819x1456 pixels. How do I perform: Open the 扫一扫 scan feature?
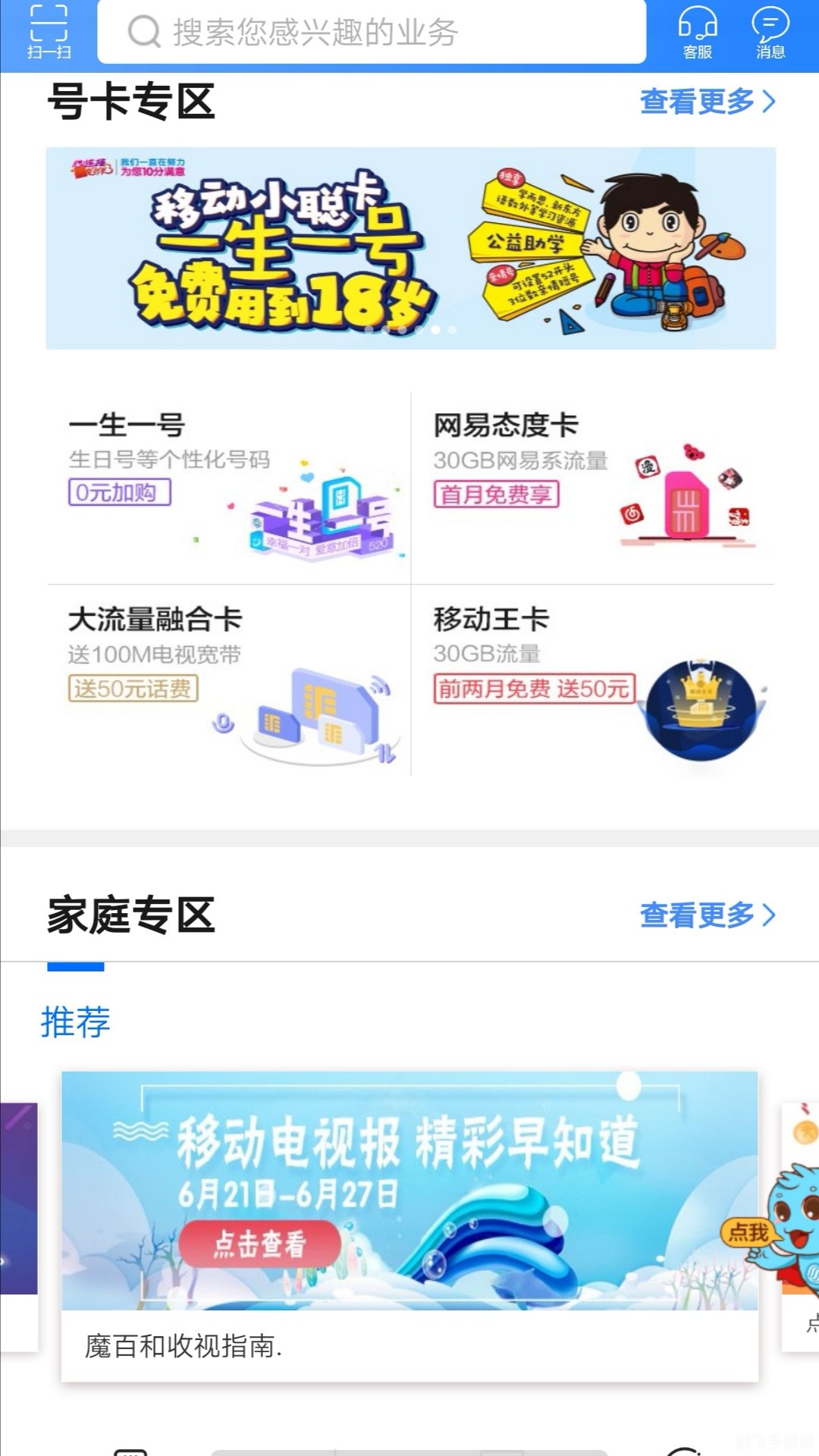(x=45, y=32)
